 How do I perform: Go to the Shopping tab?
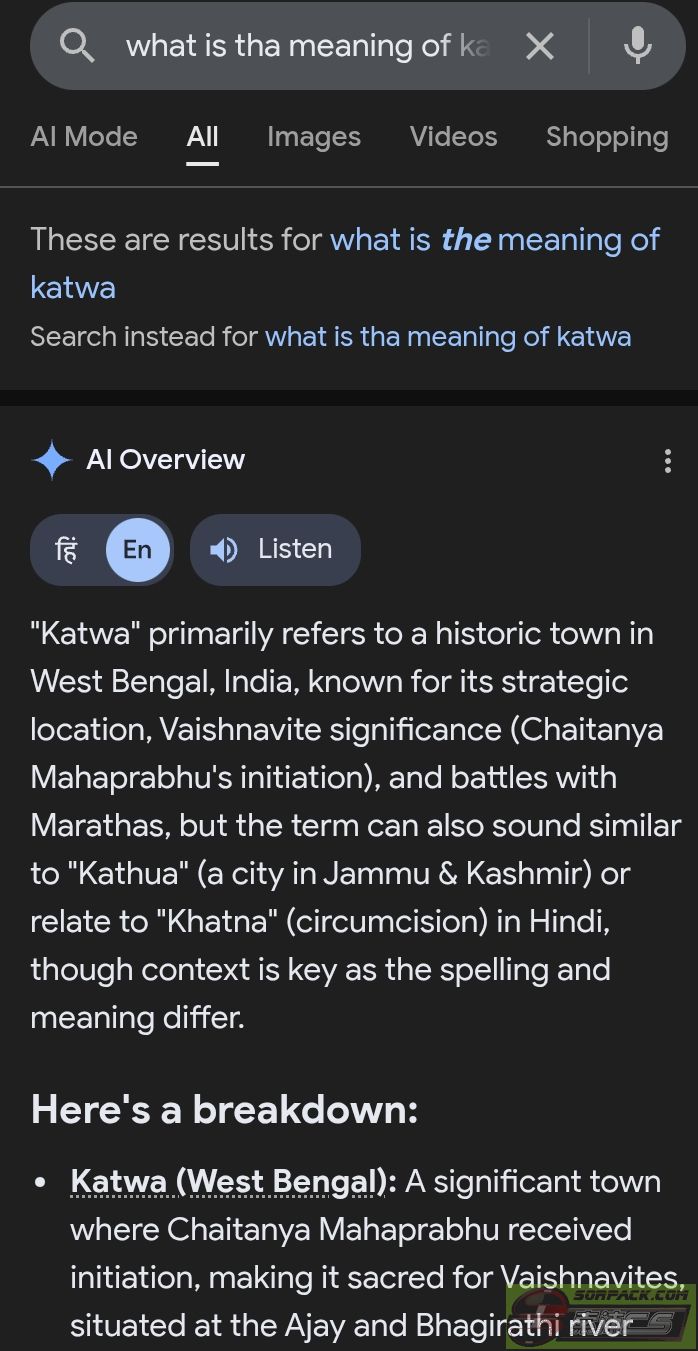(x=606, y=137)
